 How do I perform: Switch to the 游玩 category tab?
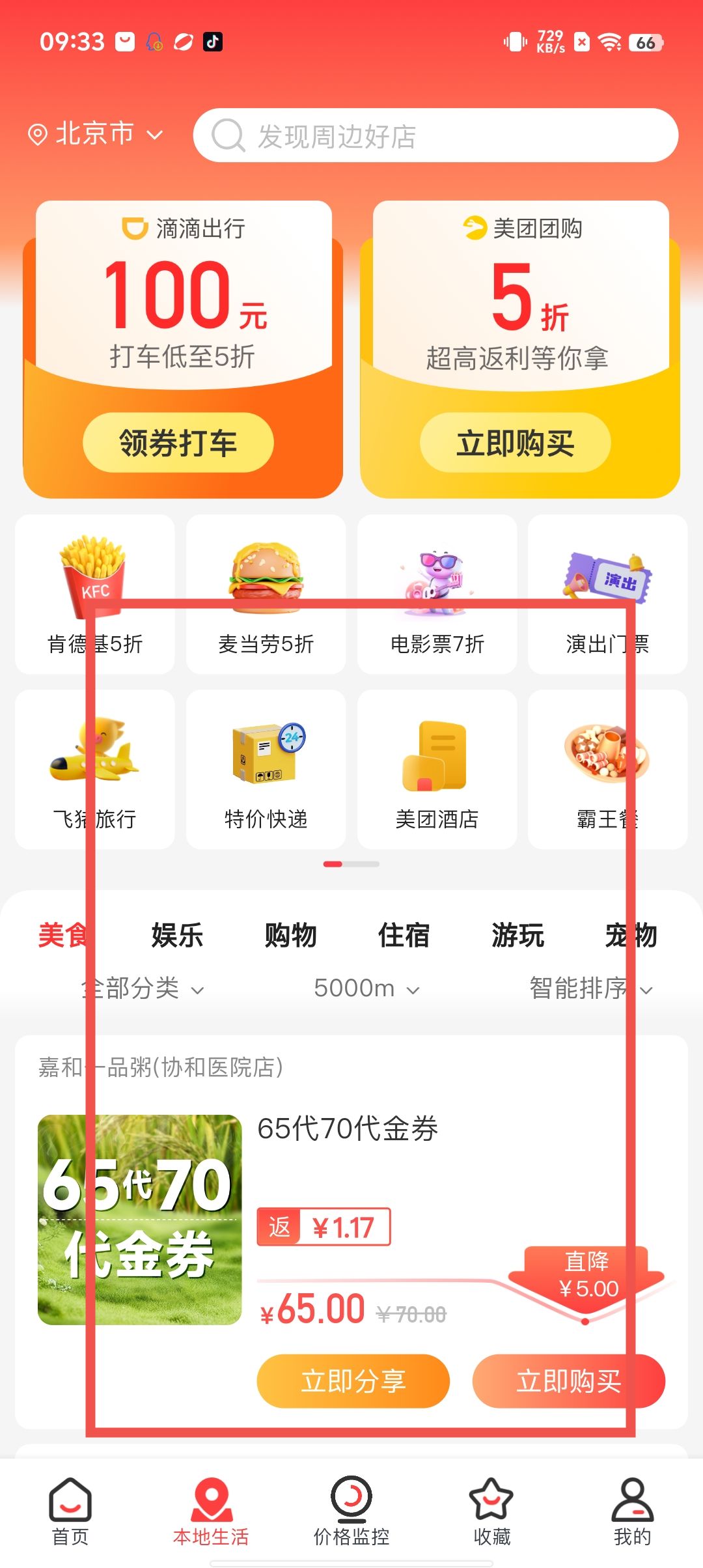pos(517,935)
